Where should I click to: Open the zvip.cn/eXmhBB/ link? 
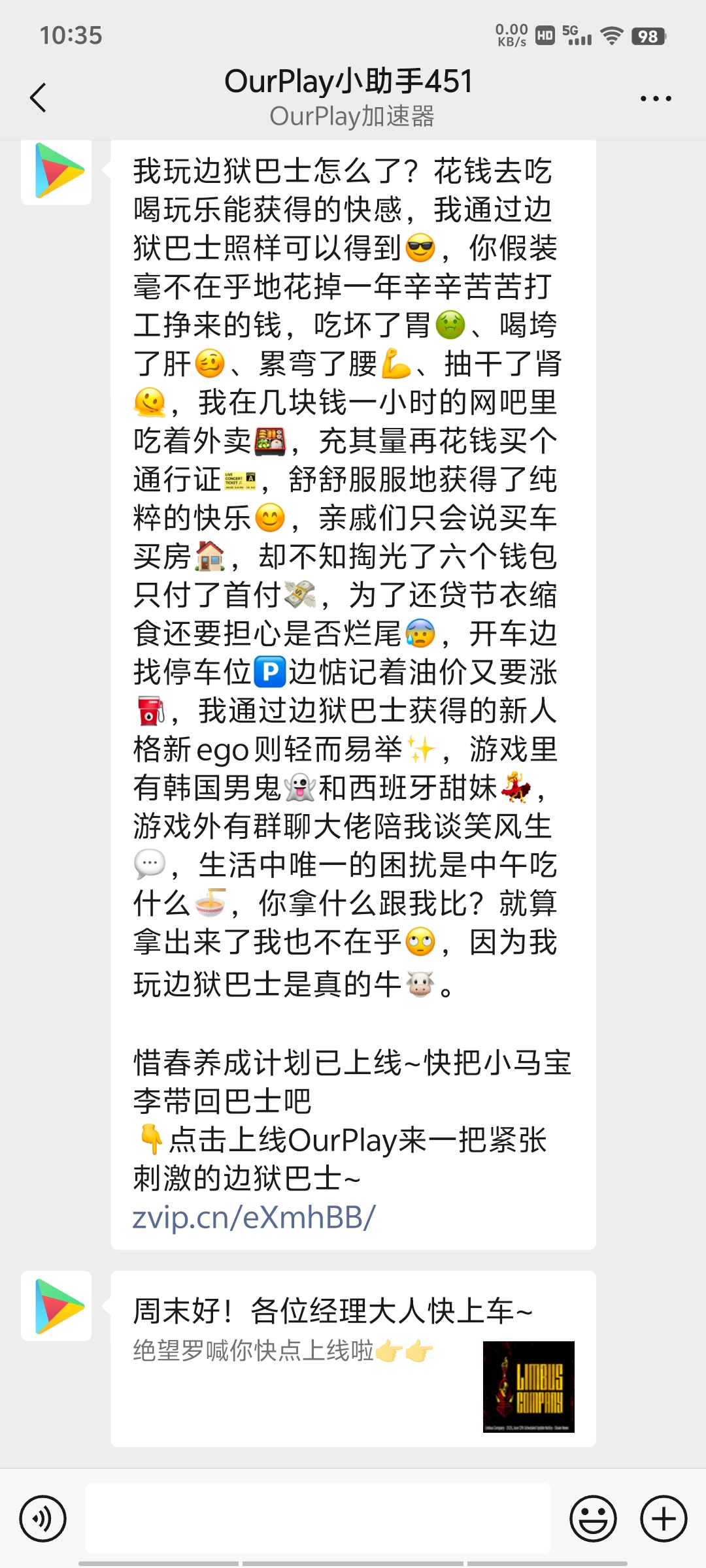click(254, 1217)
